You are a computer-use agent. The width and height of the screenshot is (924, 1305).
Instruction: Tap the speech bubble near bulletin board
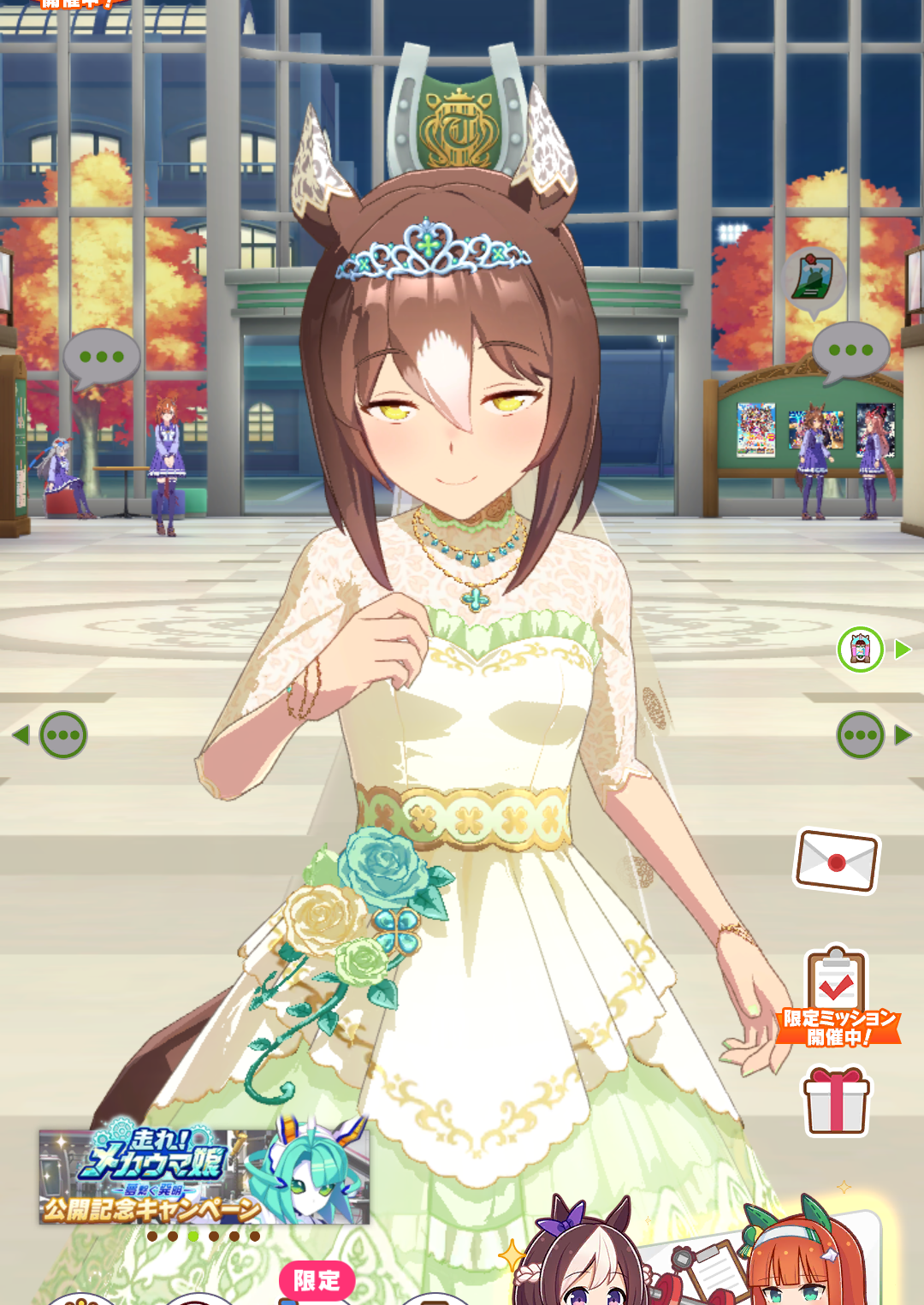[850, 351]
